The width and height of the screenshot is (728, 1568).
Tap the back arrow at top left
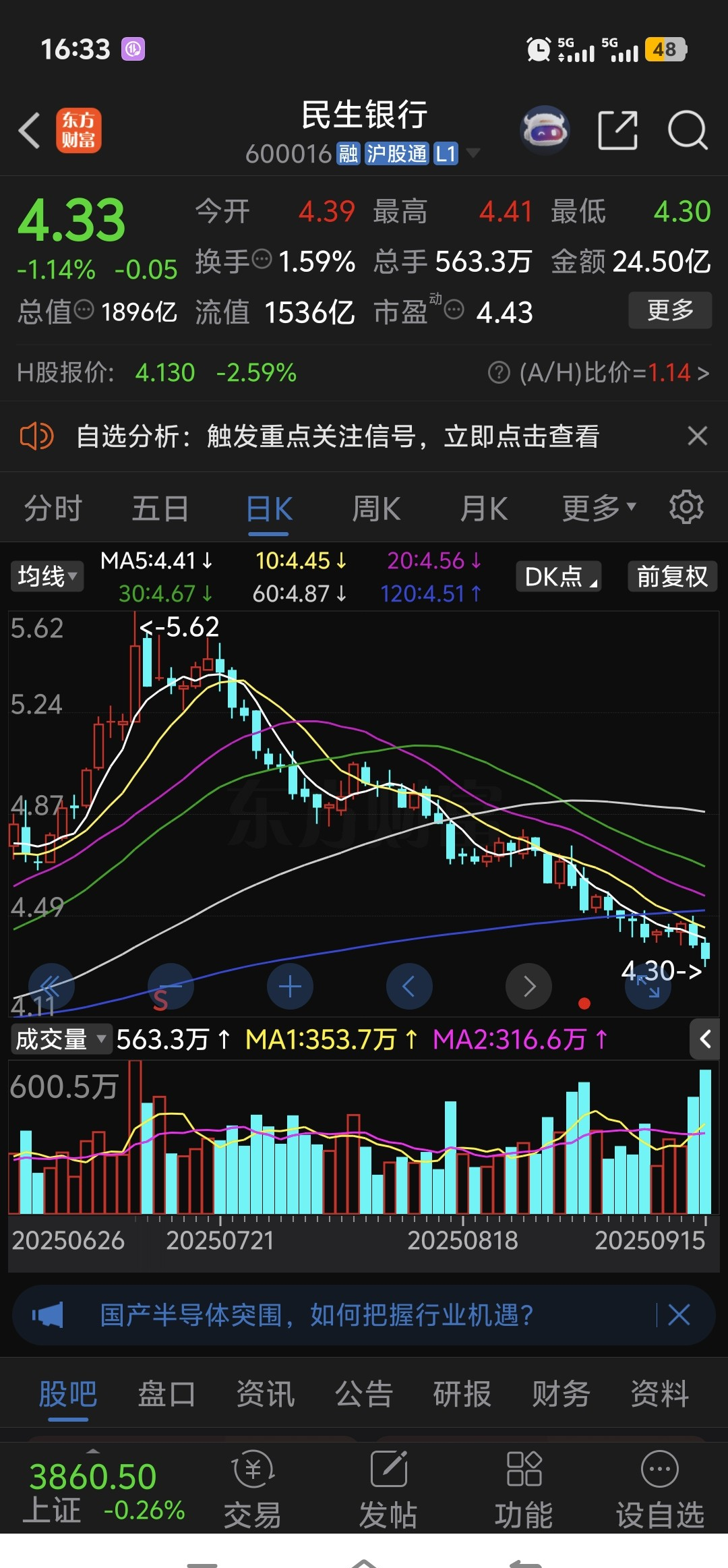tap(30, 130)
